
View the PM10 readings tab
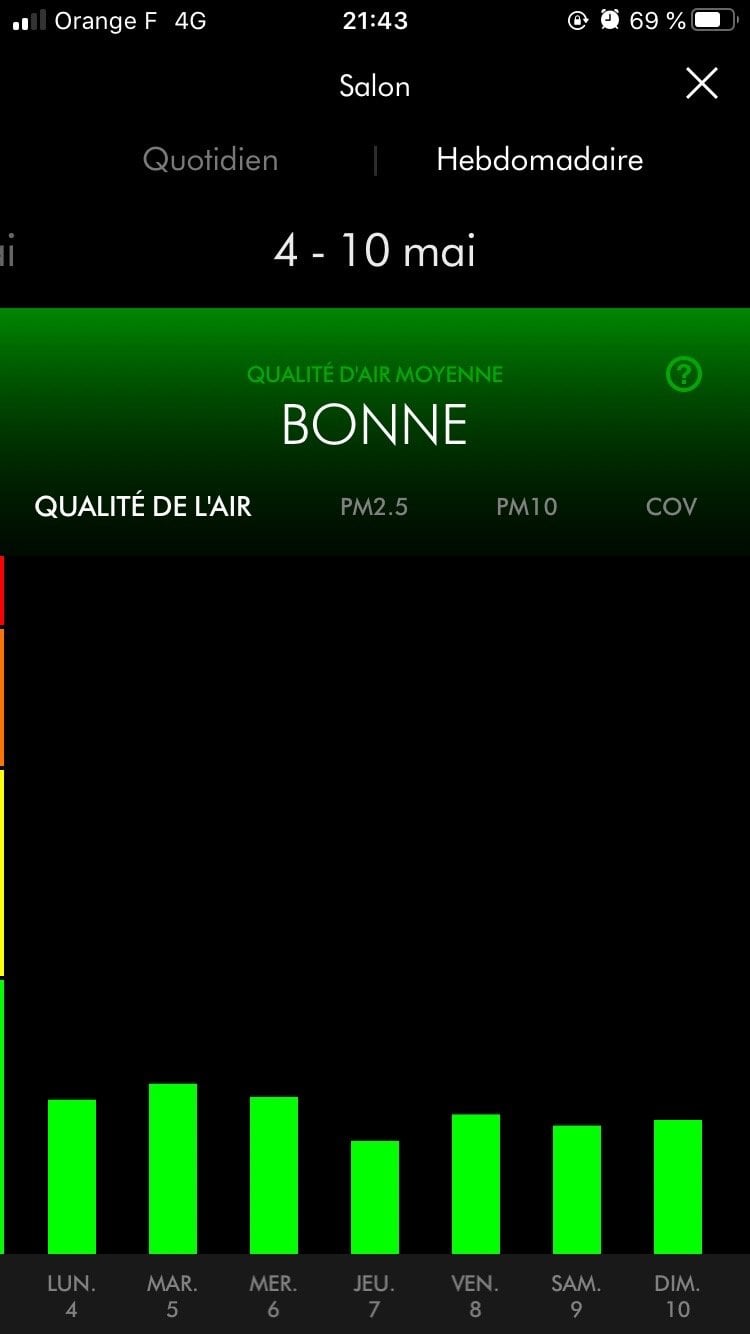[x=526, y=507]
